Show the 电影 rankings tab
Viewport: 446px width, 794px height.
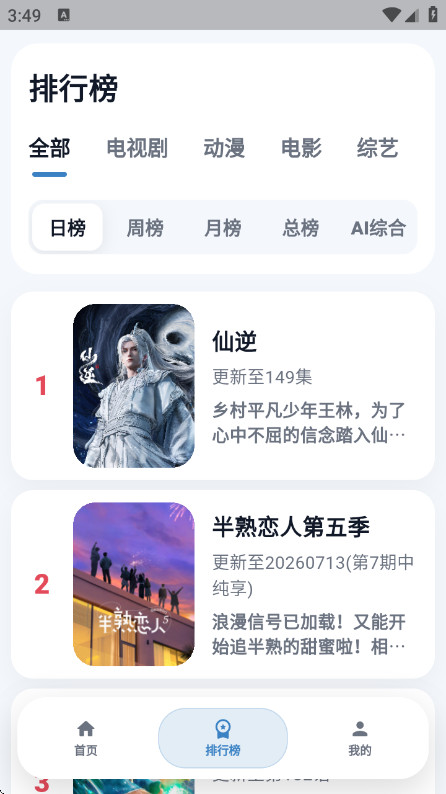pos(301,149)
